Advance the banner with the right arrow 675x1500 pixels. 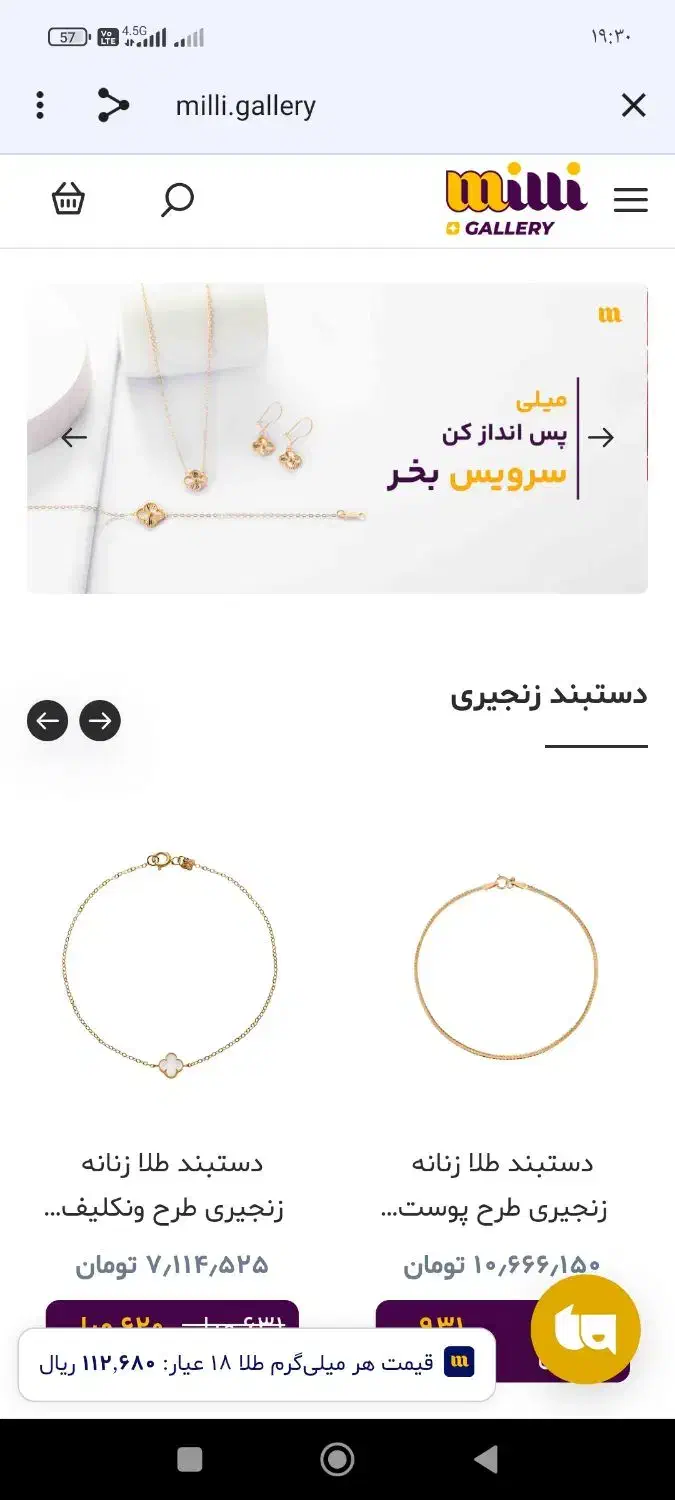point(601,437)
